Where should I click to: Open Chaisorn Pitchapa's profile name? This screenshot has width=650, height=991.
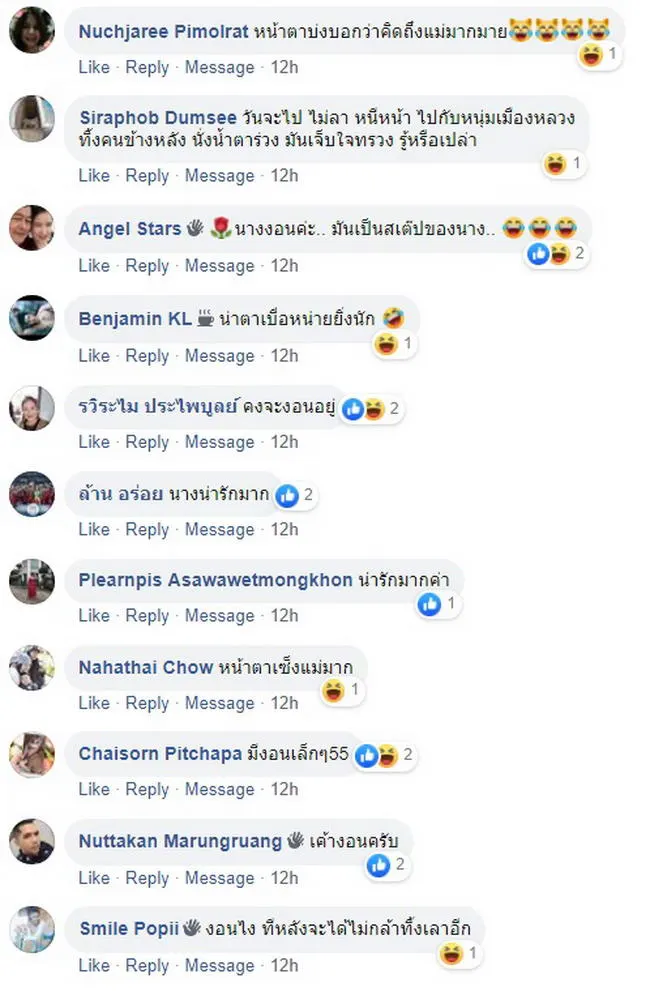click(160, 753)
